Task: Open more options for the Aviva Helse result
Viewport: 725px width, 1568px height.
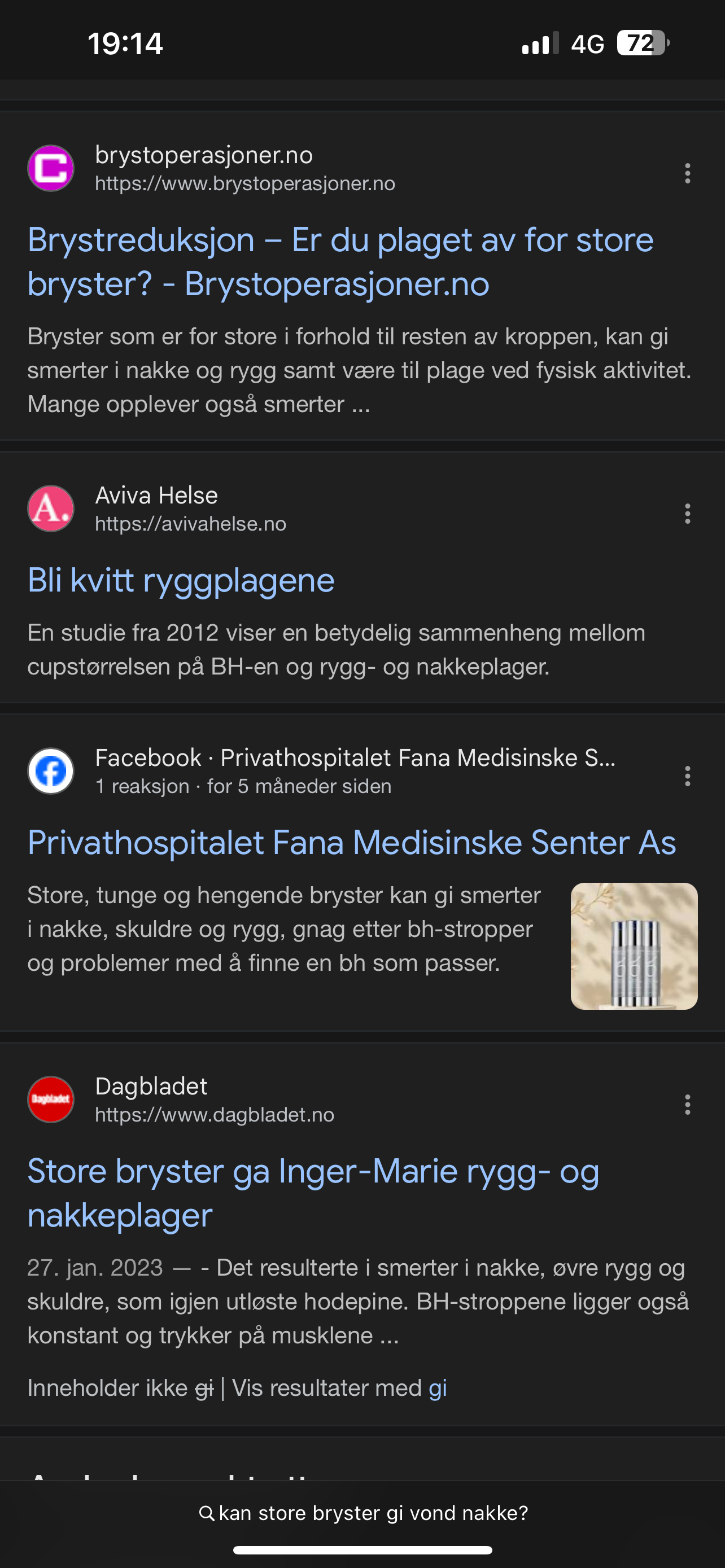Action: pos(687,514)
